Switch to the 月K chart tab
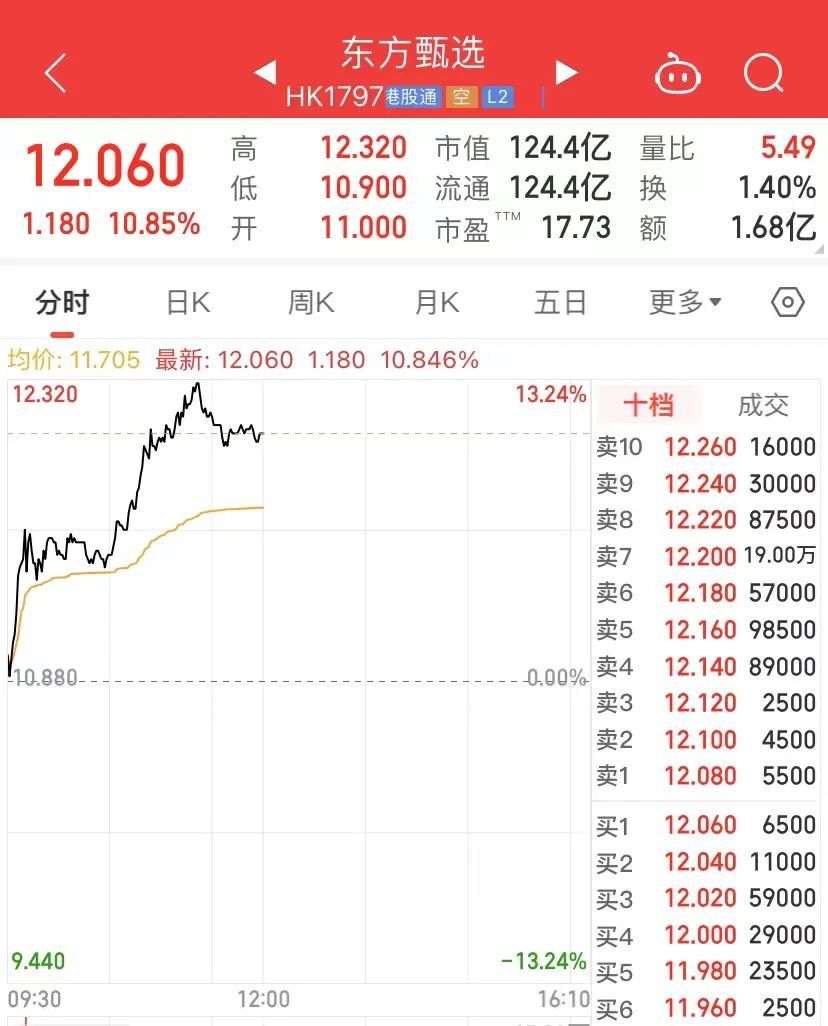The width and height of the screenshot is (828, 1026). (436, 302)
